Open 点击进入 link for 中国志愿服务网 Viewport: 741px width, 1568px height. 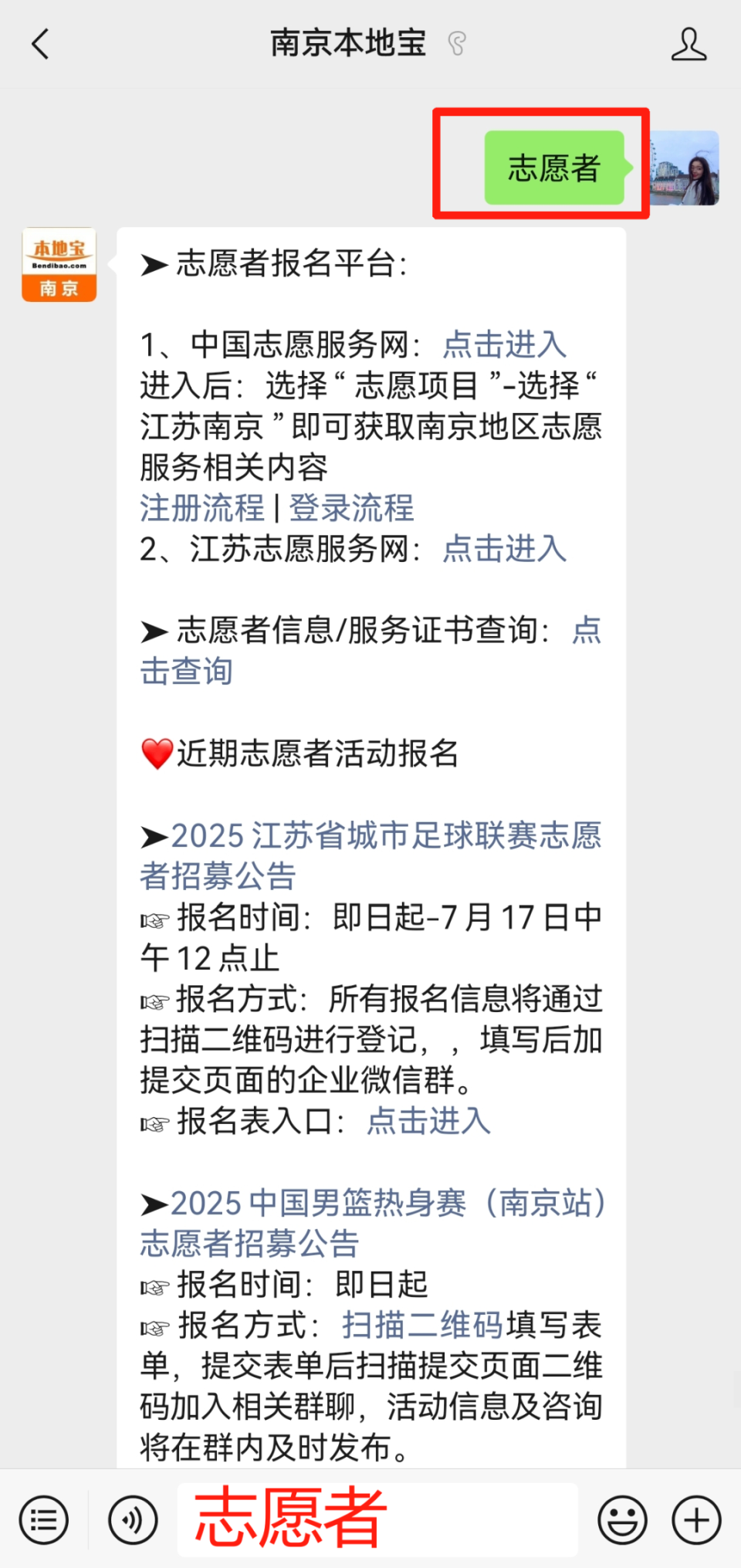505,344
